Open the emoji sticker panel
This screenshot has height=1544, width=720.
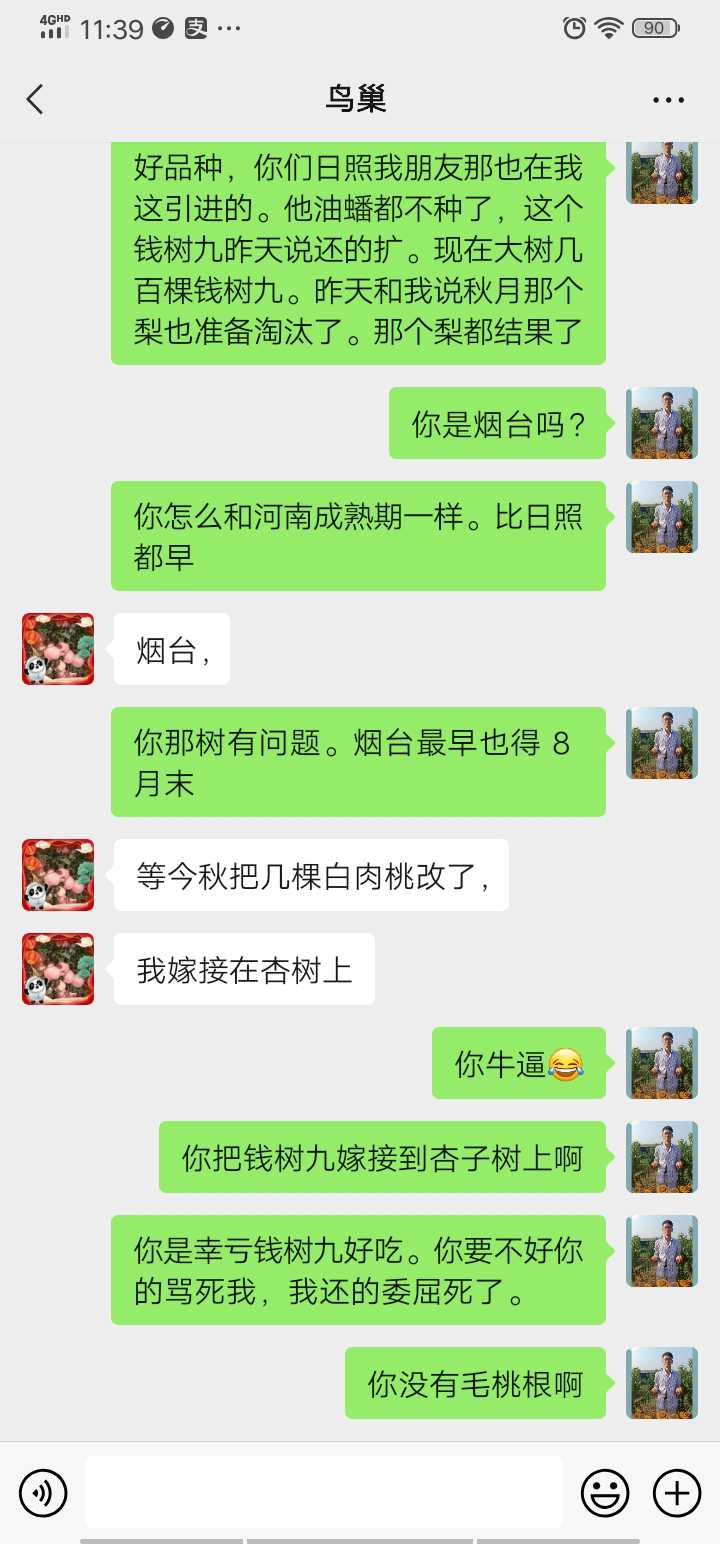tap(605, 1493)
